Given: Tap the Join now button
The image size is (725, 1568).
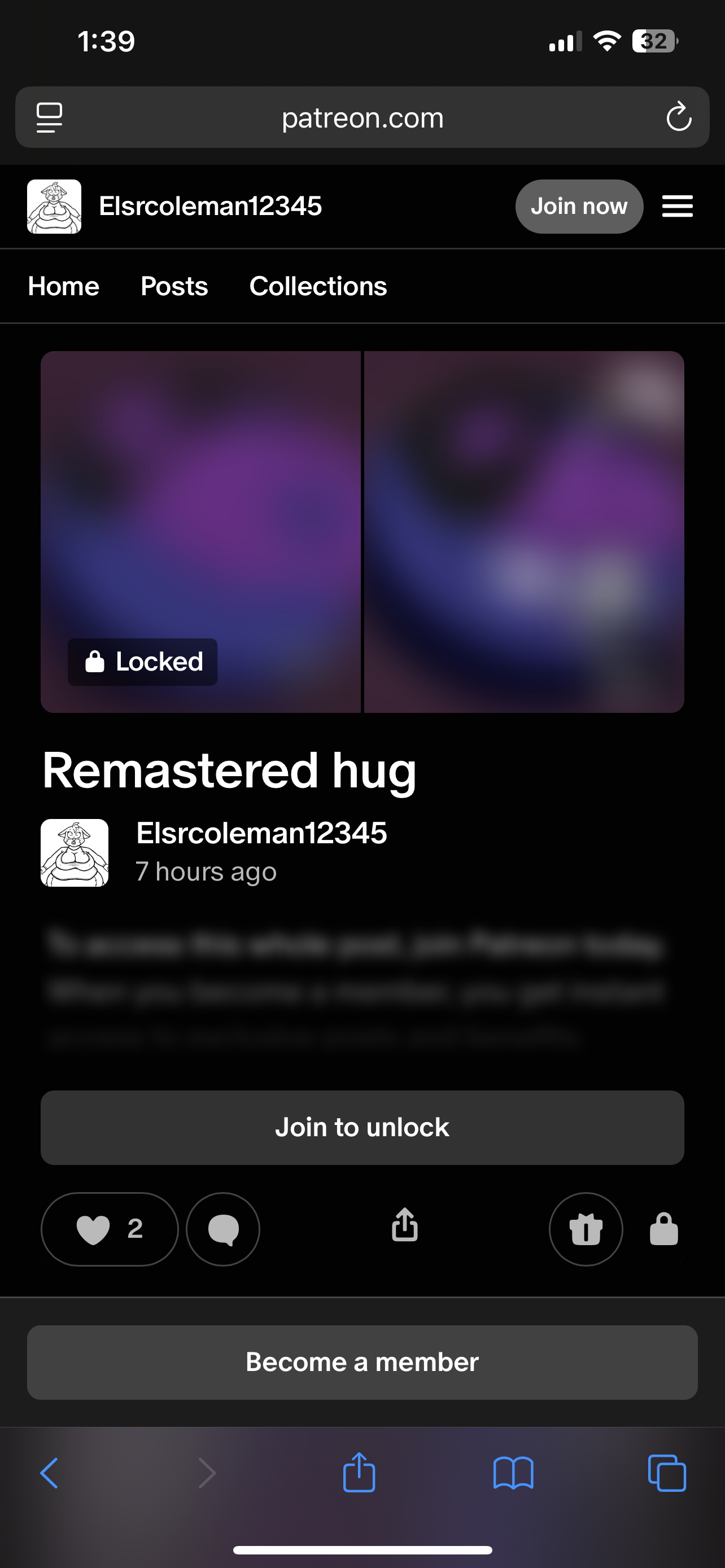Looking at the screenshot, I should tap(579, 207).
